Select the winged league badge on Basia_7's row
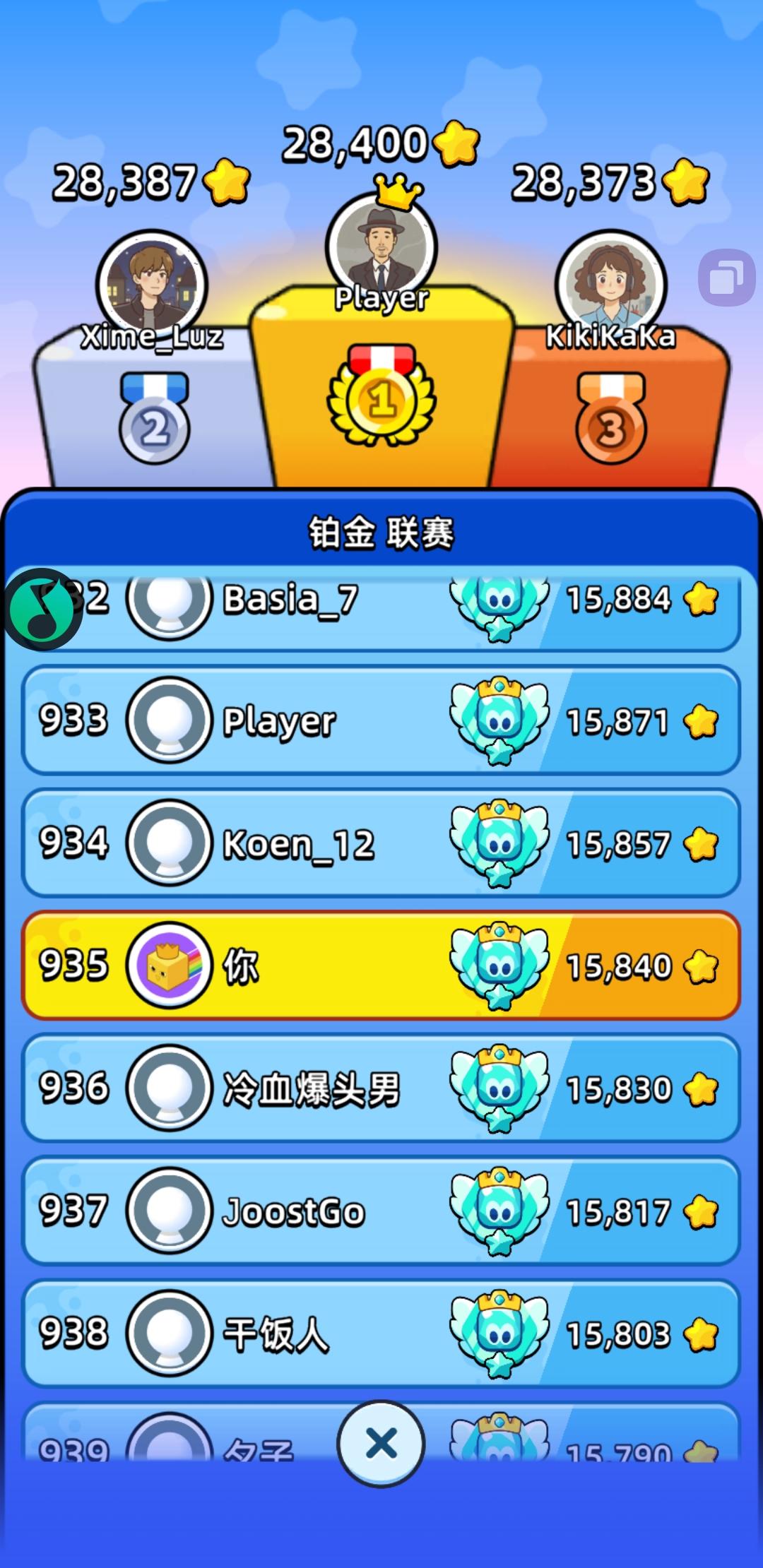Screen dimensions: 763x1568 coord(499,606)
